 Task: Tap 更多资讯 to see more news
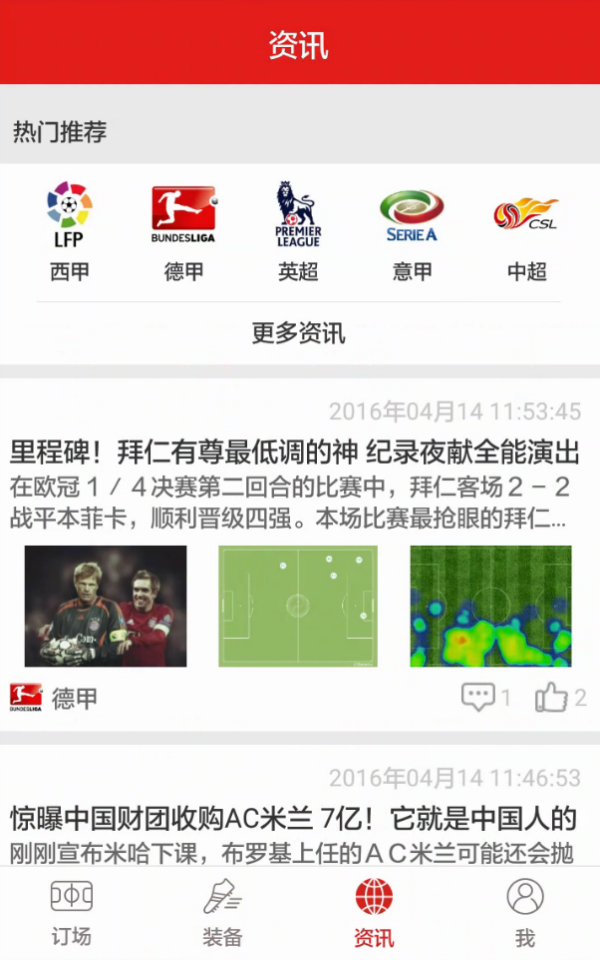point(298,333)
